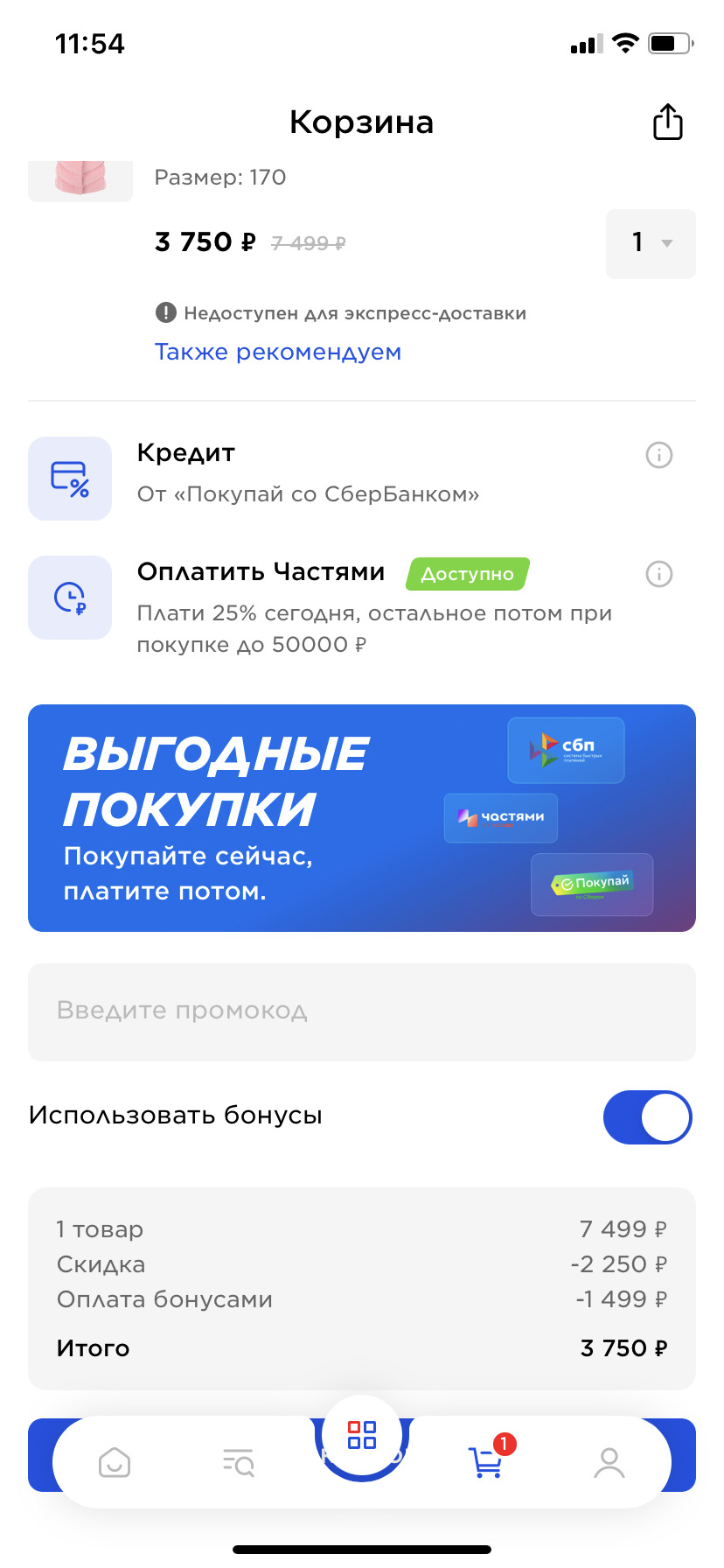Disable the Использовать бонусы switch
The image size is (724, 1568).
click(647, 1116)
